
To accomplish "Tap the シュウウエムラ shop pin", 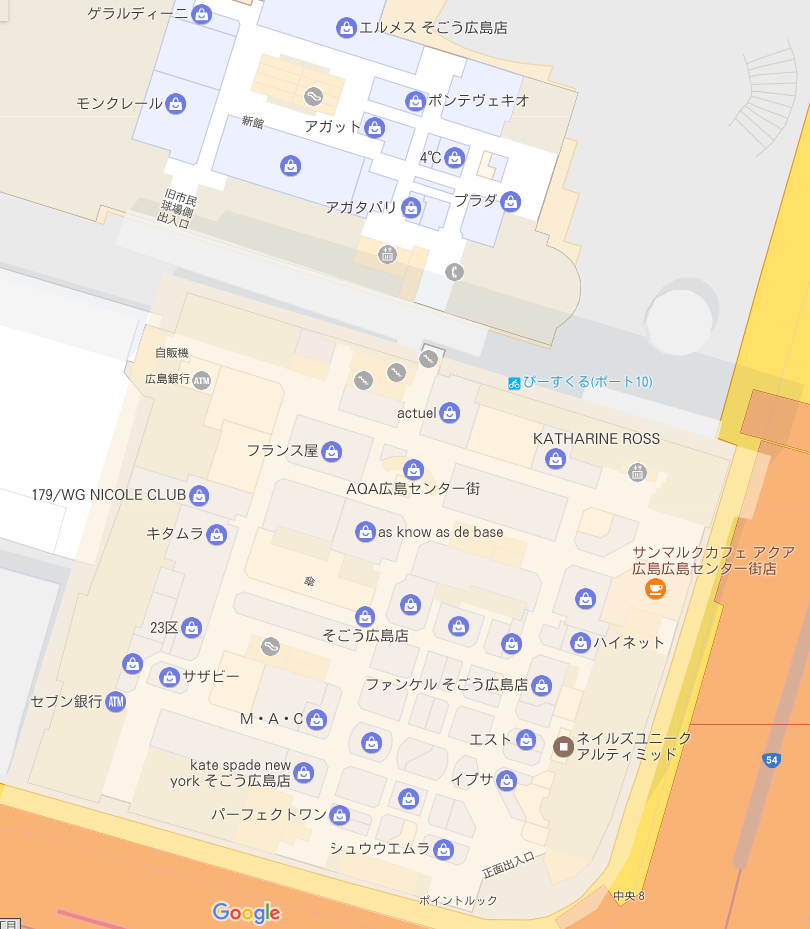I will click(x=443, y=849).
